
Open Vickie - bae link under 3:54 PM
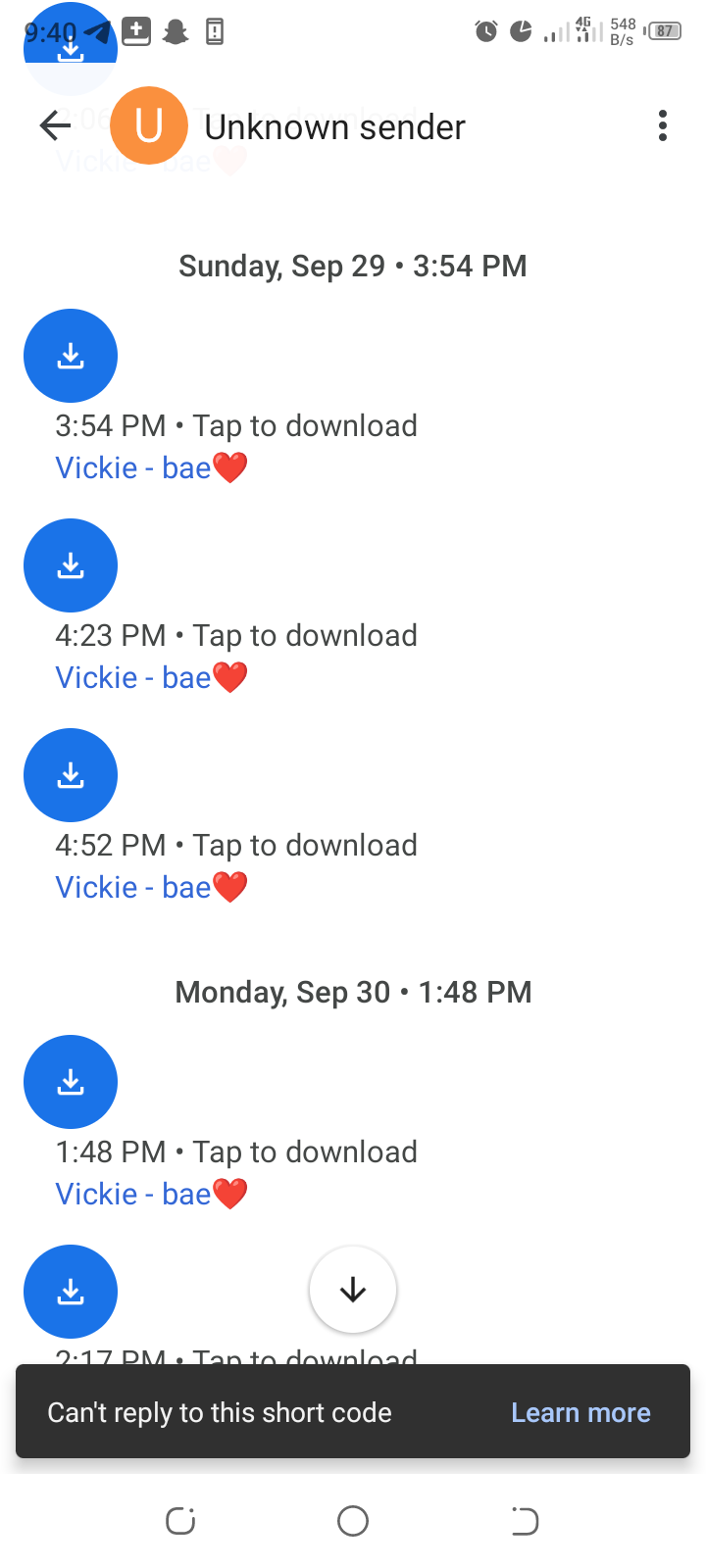click(x=151, y=467)
